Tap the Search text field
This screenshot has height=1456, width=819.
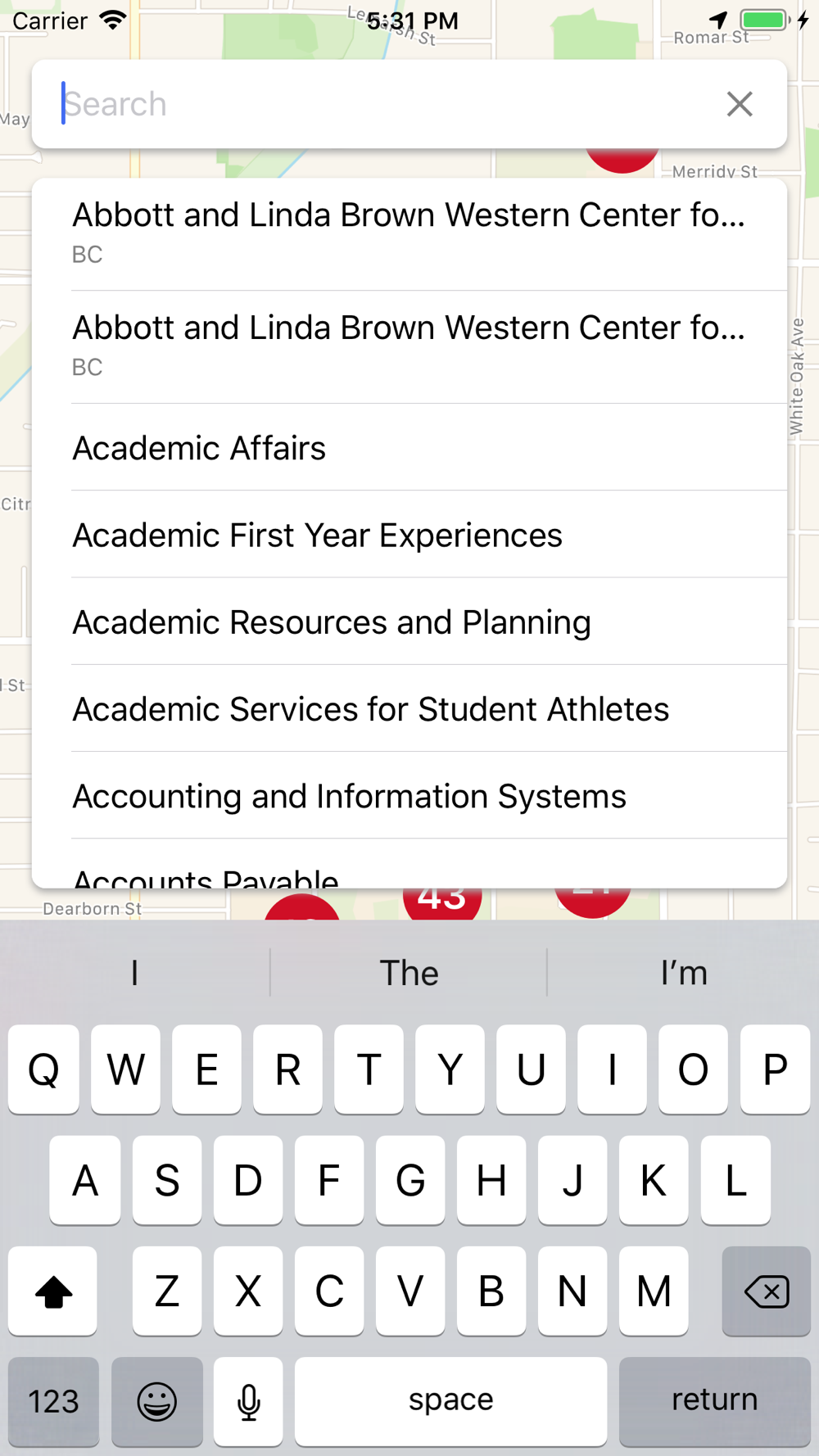[385, 104]
